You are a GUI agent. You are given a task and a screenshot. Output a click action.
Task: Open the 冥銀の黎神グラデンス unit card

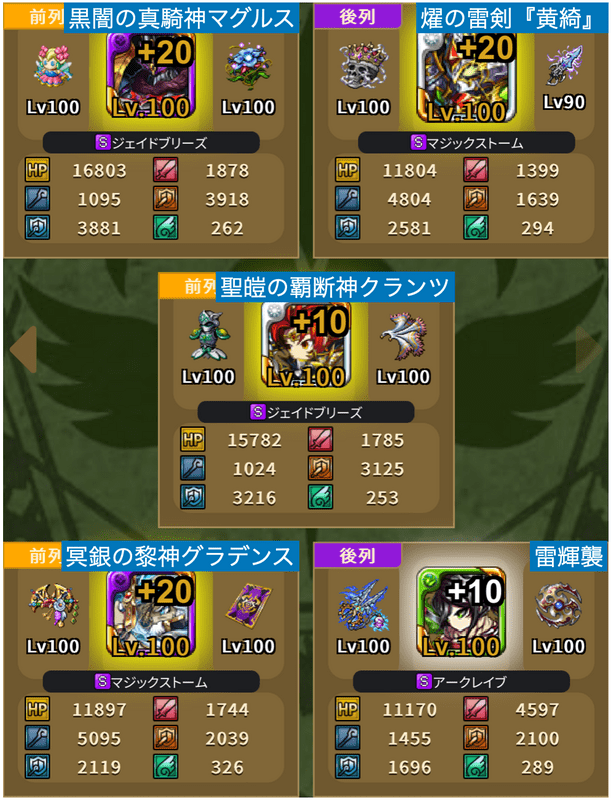click(150, 612)
